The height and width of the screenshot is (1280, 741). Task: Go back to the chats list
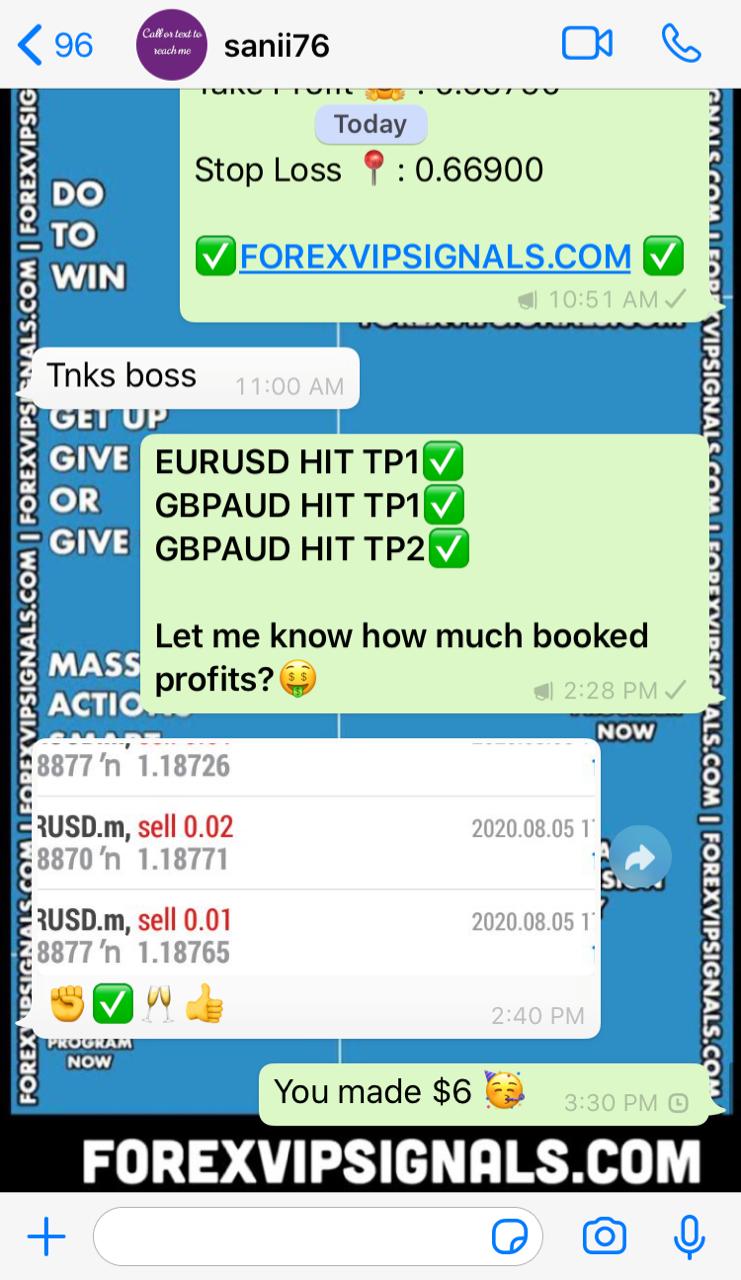[55, 45]
